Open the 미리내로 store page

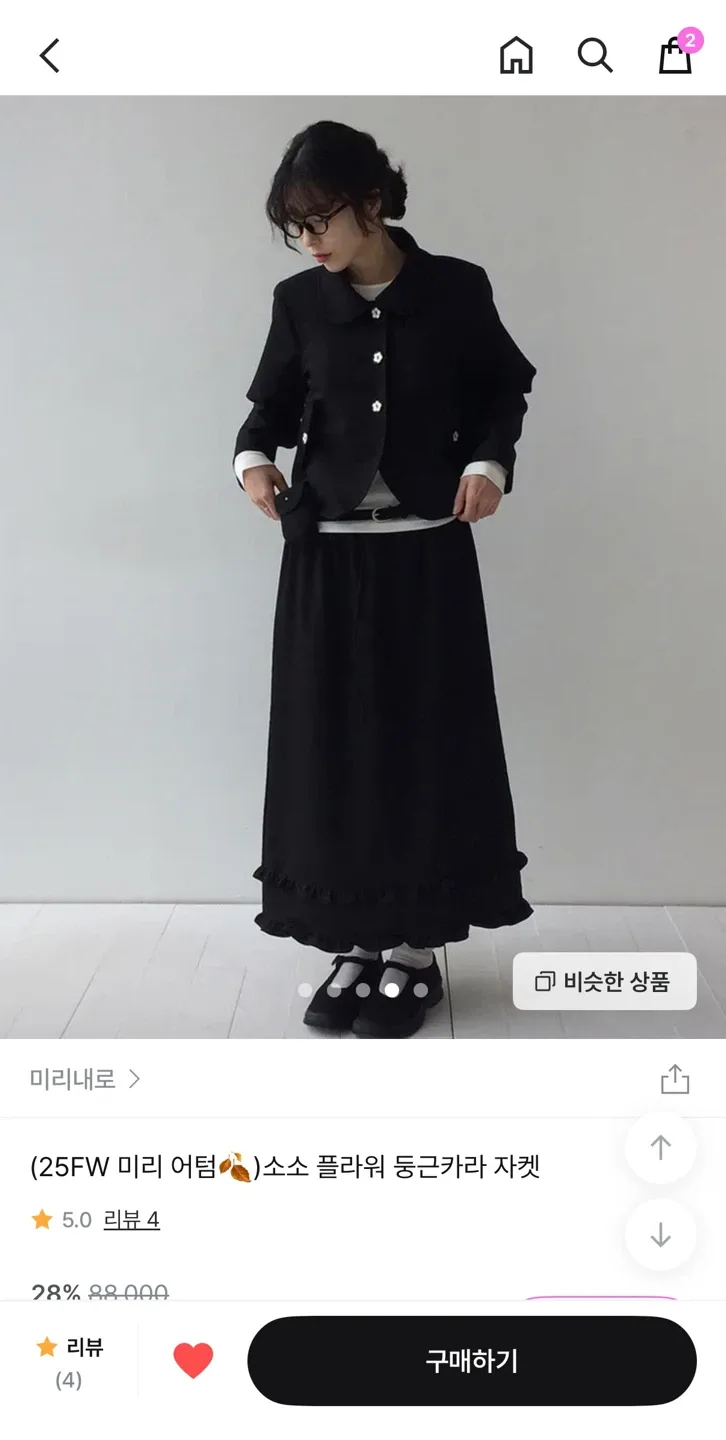(85, 1079)
